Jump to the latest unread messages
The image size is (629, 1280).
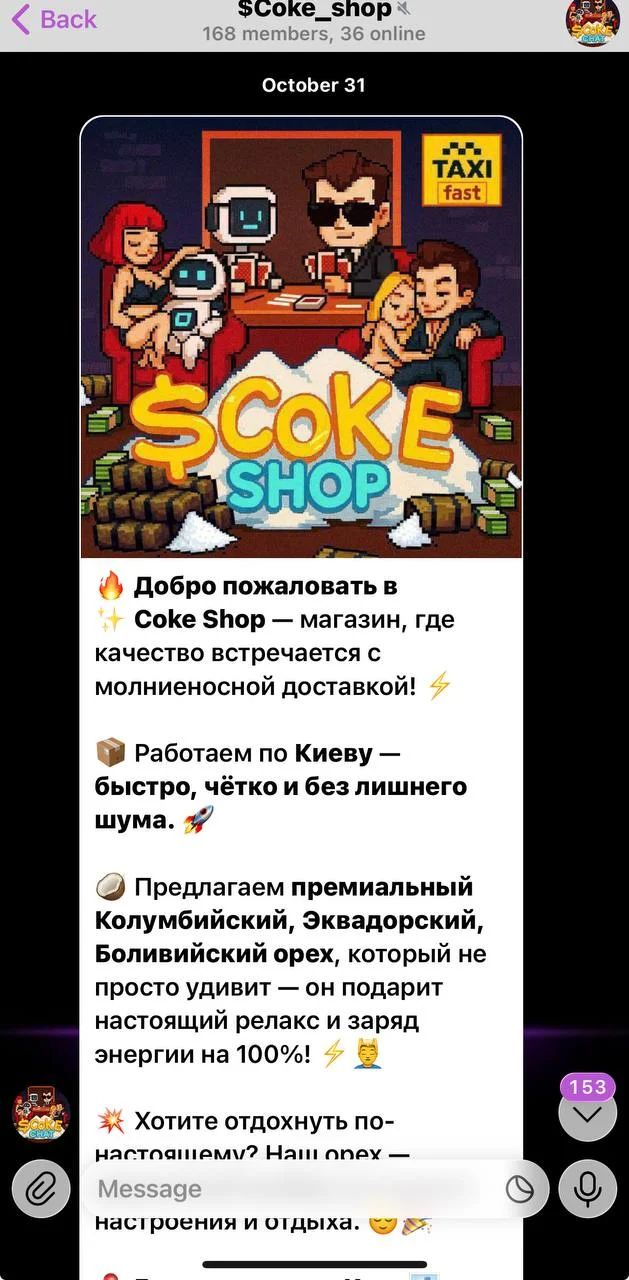[x=587, y=1113]
